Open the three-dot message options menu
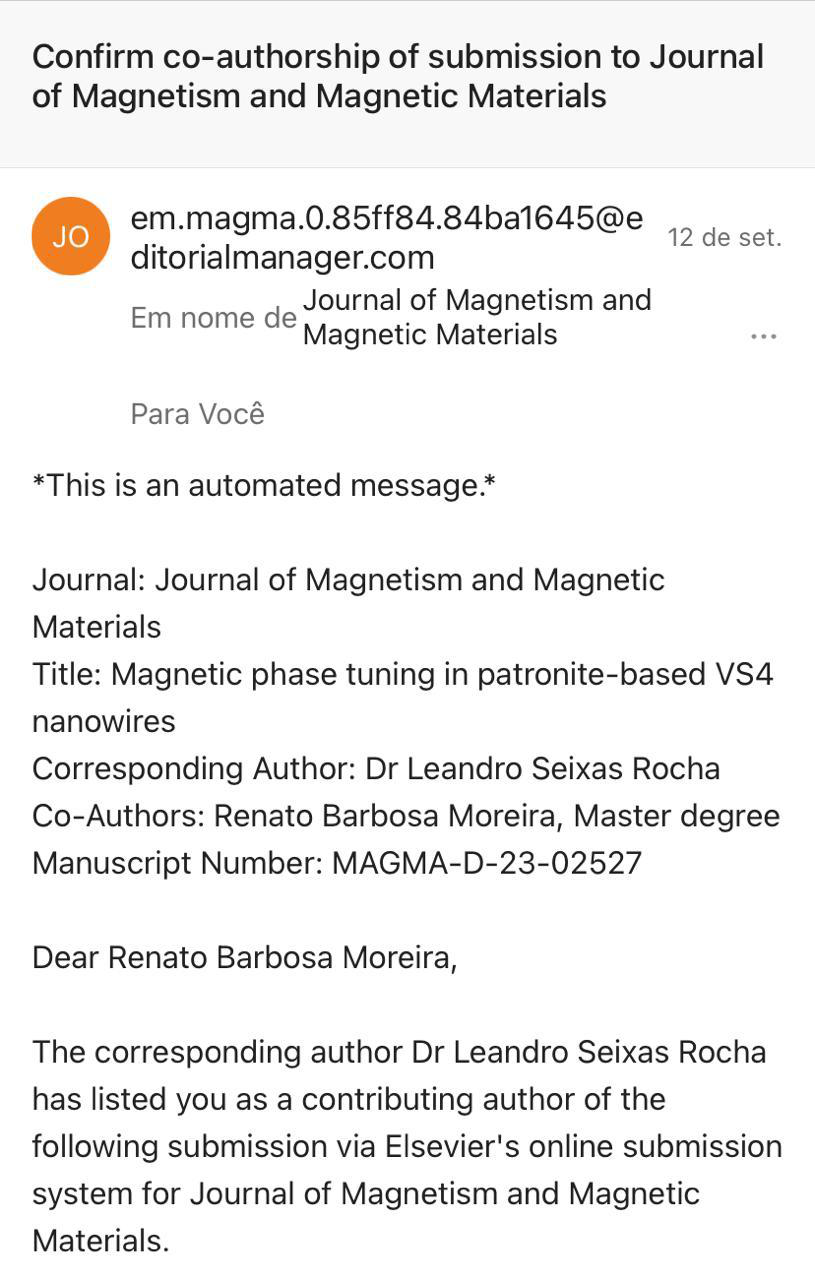Image resolution: width=815 pixels, height=1280 pixels. point(763,337)
